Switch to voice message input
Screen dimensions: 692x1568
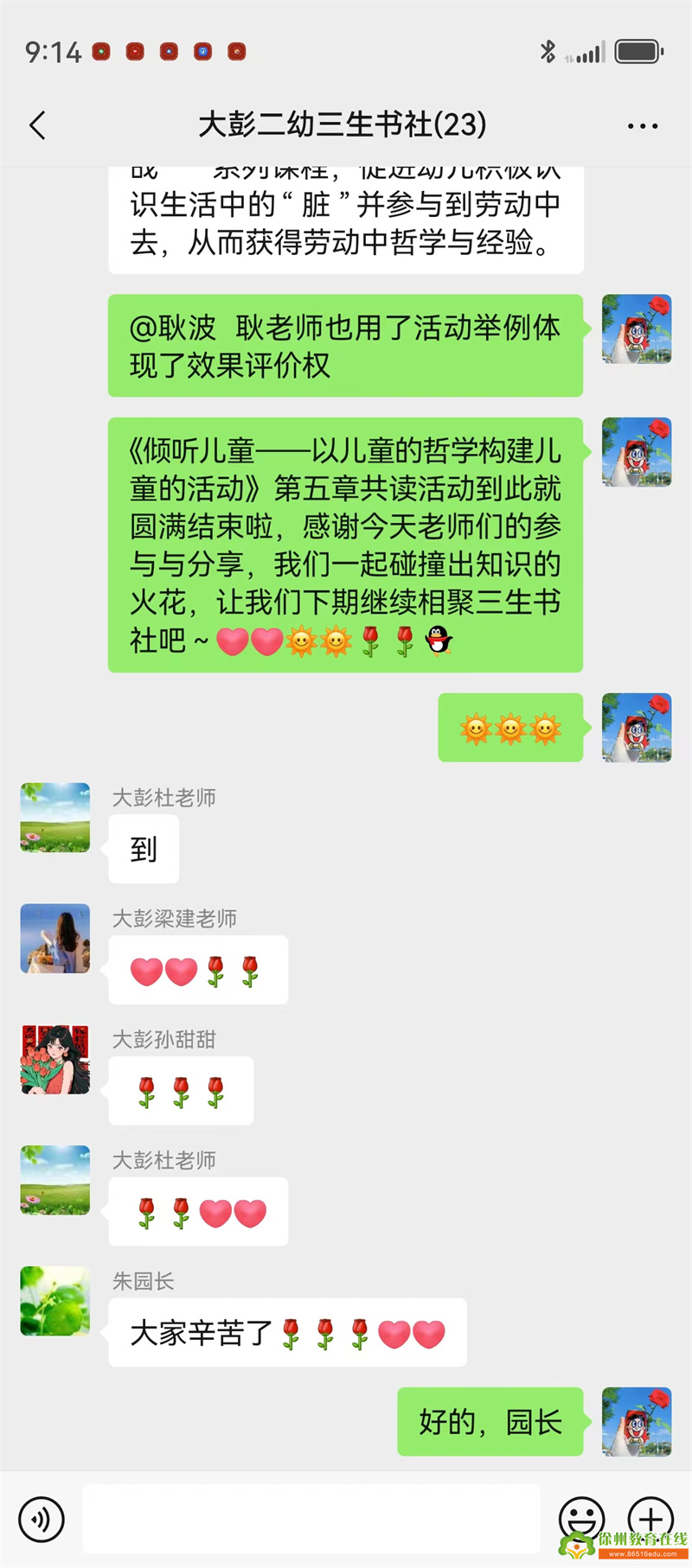click(41, 1519)
